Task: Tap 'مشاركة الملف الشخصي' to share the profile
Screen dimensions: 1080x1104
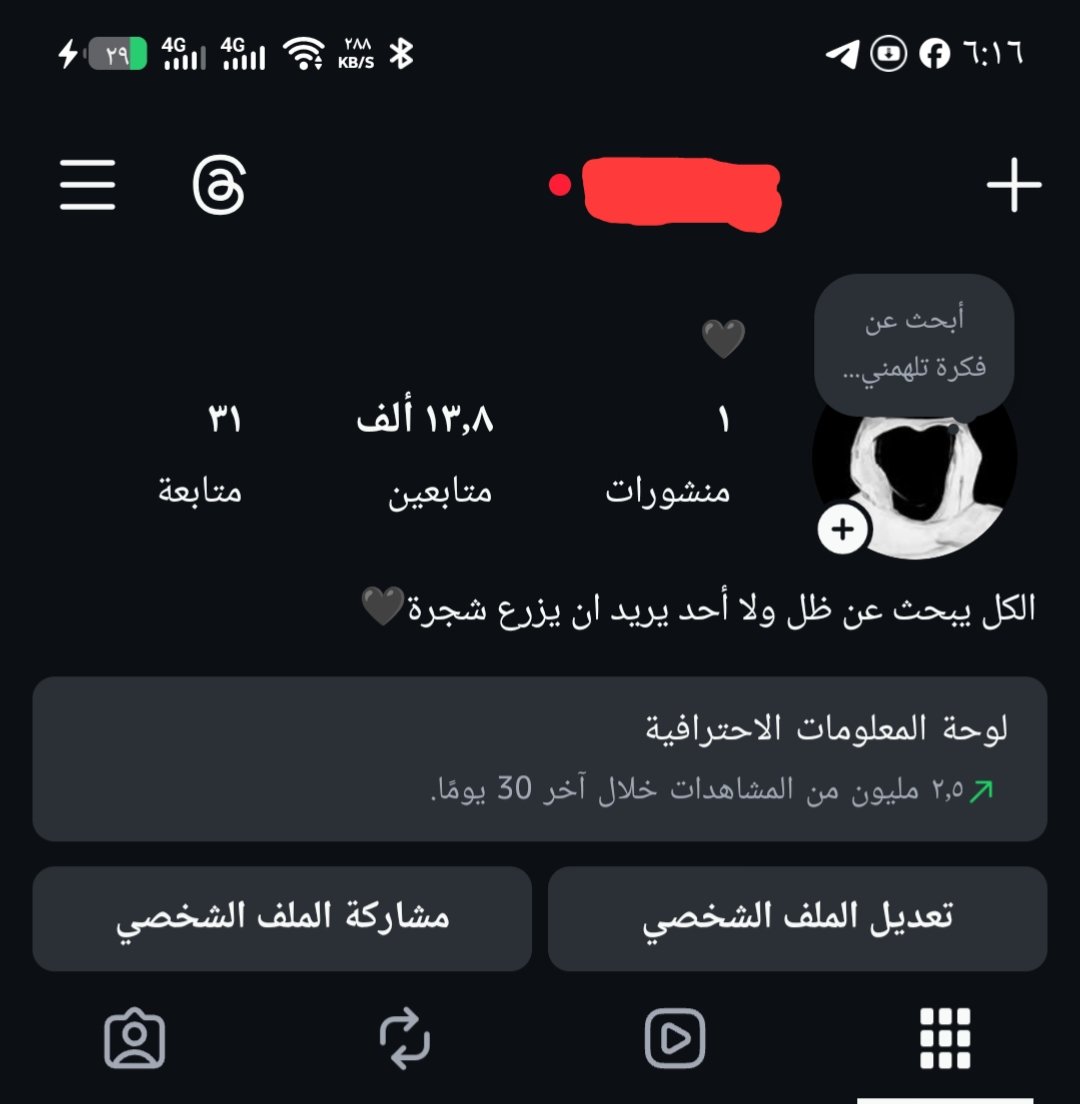Action: pos(282,917)
